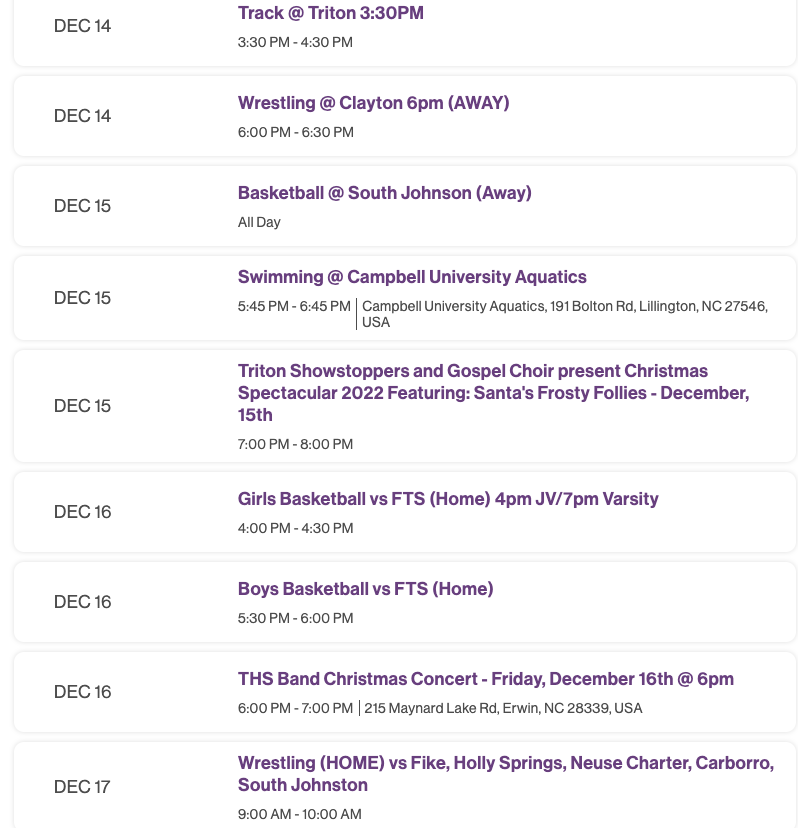View Basketball @ South Johnson event details
798x828 pixels.
coord(384,193)
